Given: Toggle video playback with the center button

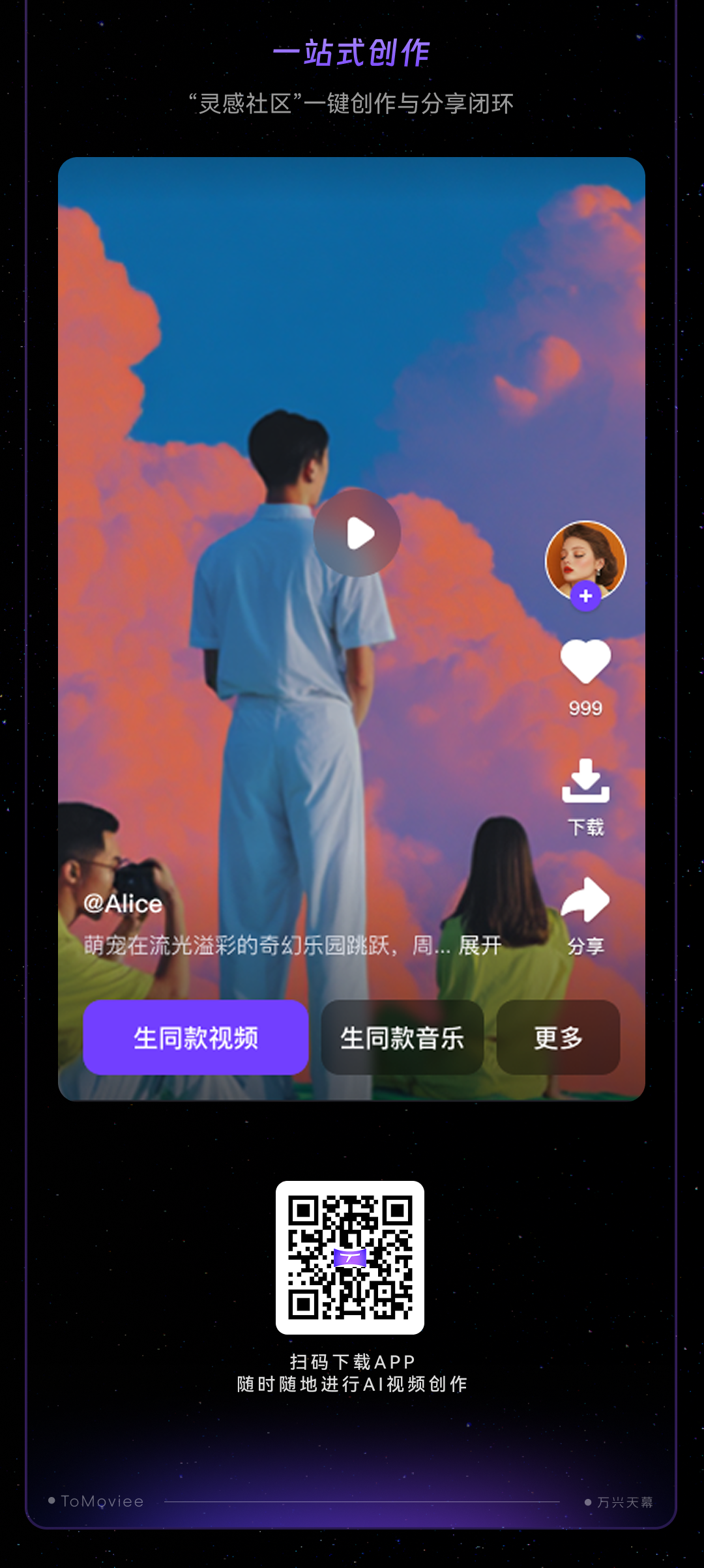Looking at the screenshot, I should click(357, 533).
